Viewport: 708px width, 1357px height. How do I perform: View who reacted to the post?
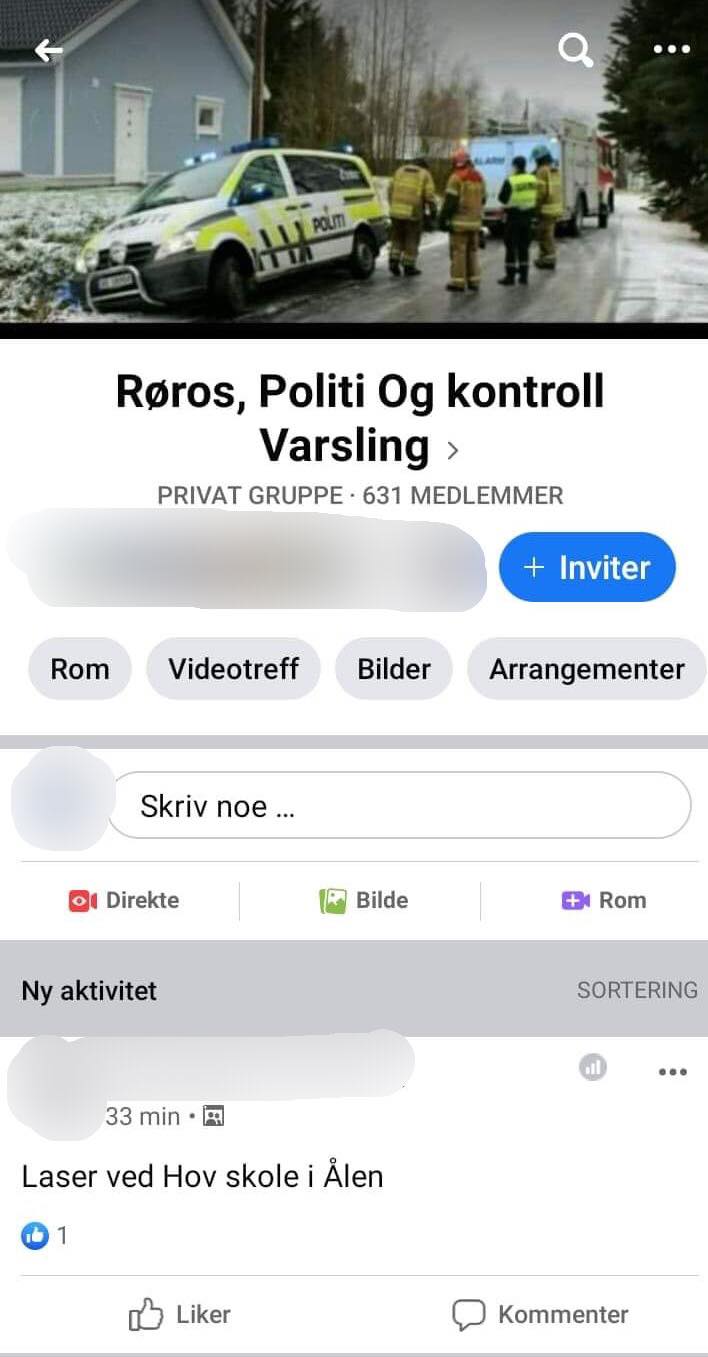tap(45, 1236)
